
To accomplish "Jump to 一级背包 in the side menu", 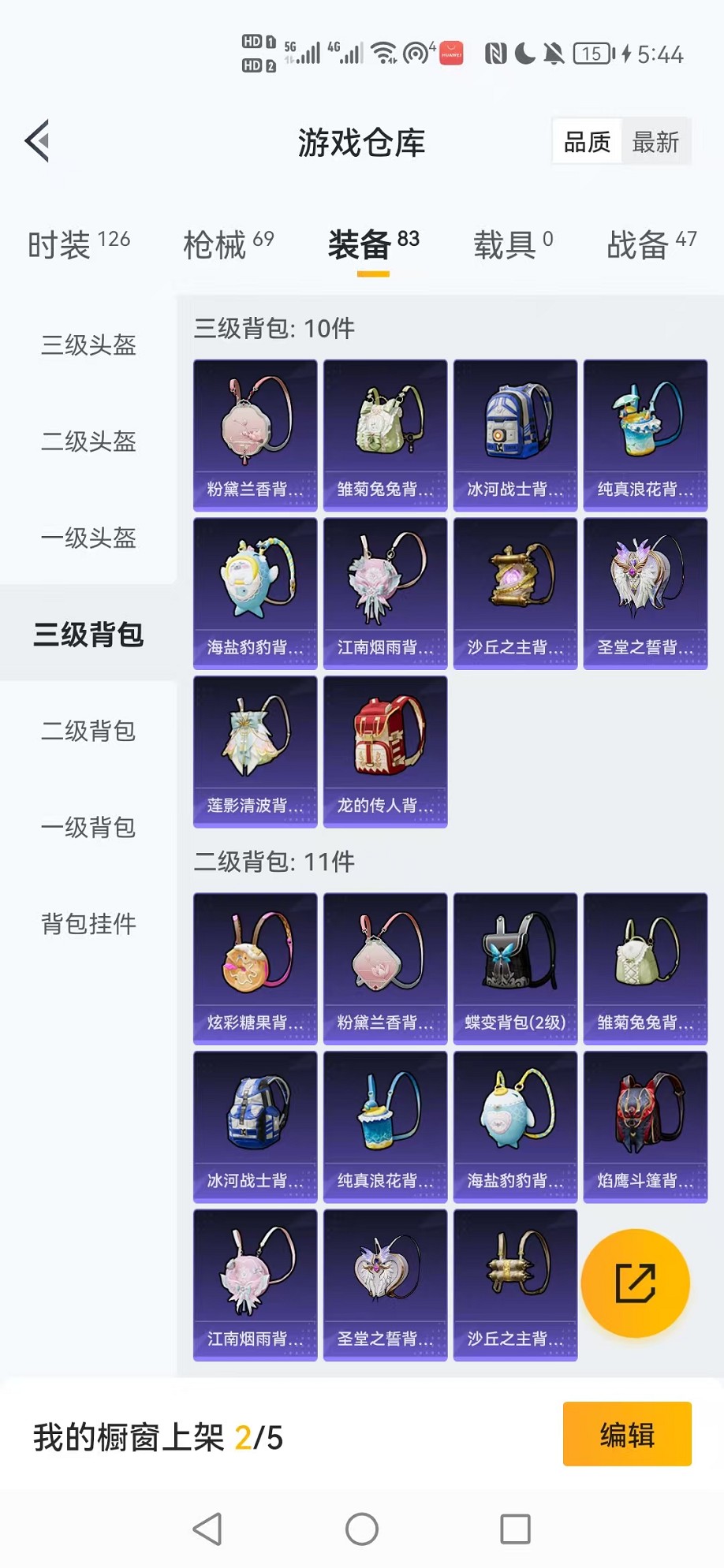I will tap(88, 827).
